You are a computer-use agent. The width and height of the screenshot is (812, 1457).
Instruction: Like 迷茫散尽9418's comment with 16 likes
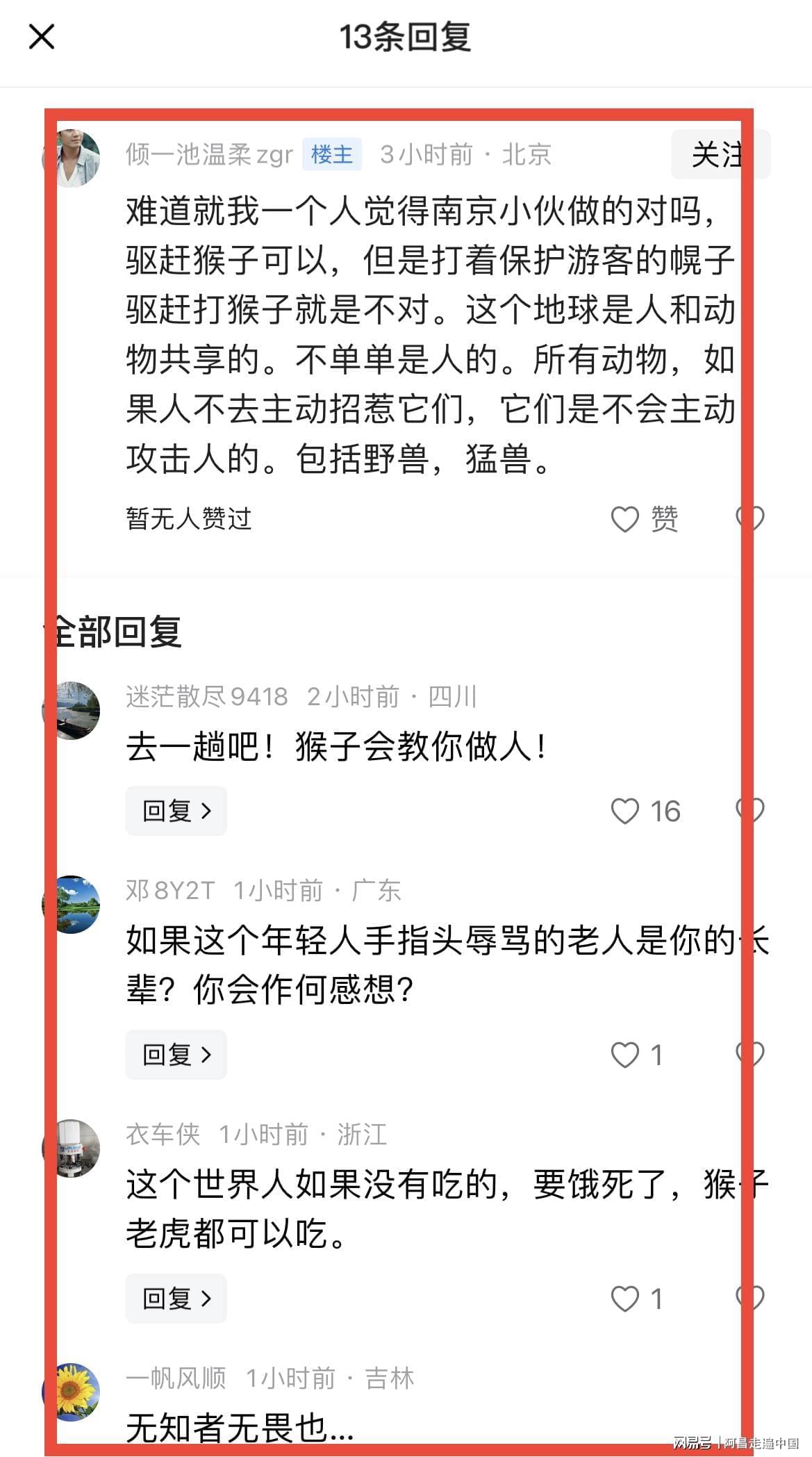pyautogui.click(x=625, y=811)
